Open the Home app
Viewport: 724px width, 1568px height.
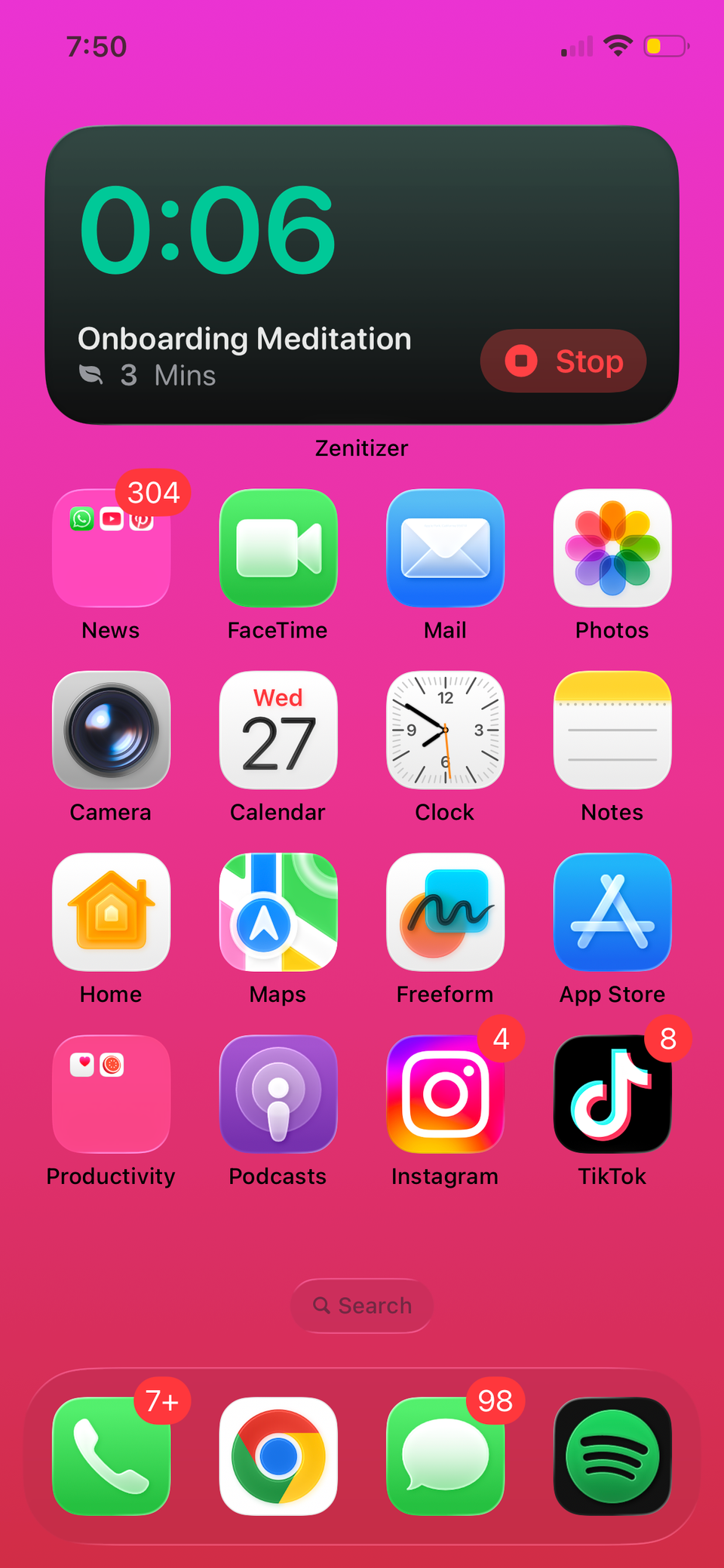[x=111, y=912]
